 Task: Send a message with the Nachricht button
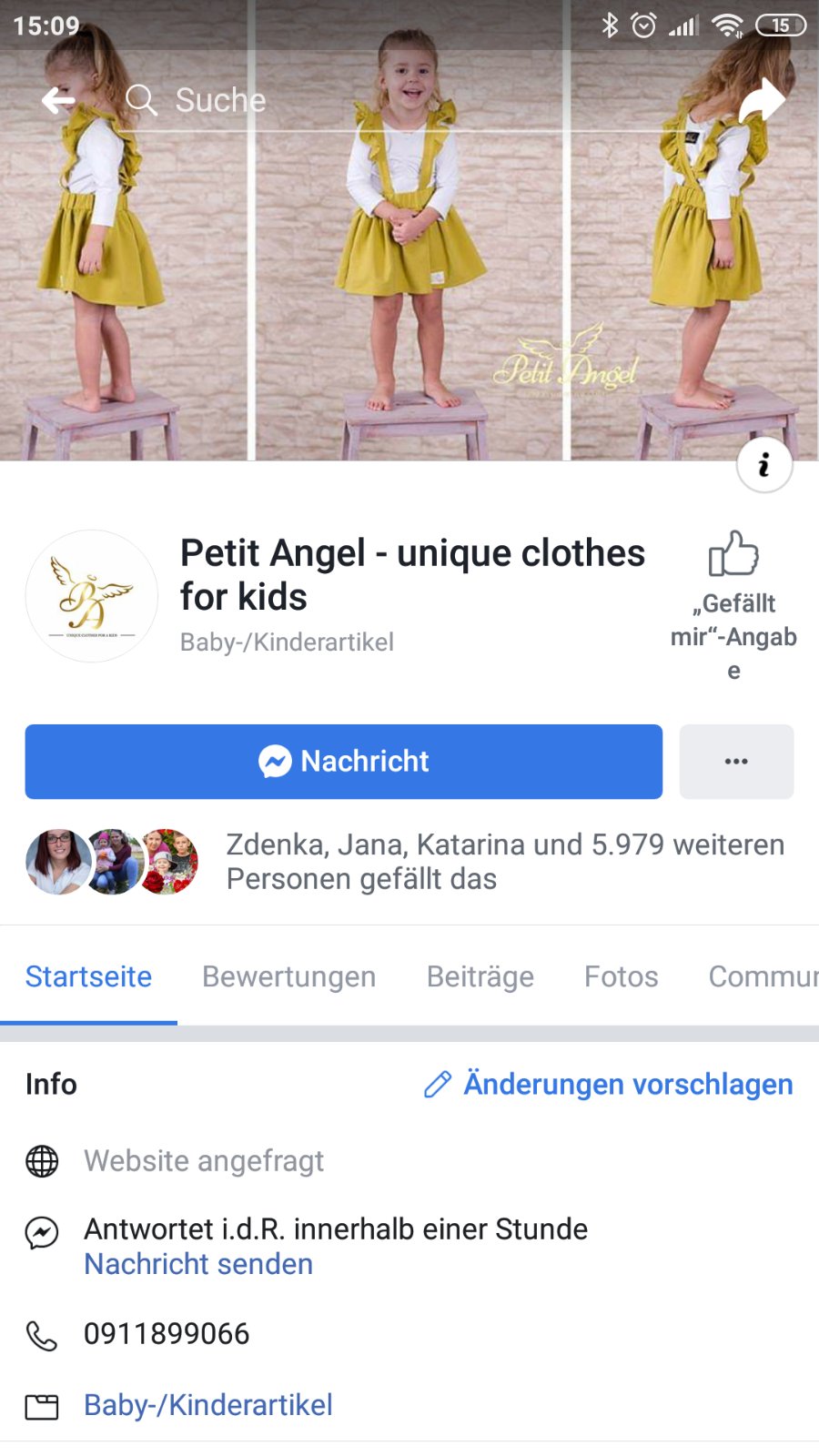pos(343,762)
